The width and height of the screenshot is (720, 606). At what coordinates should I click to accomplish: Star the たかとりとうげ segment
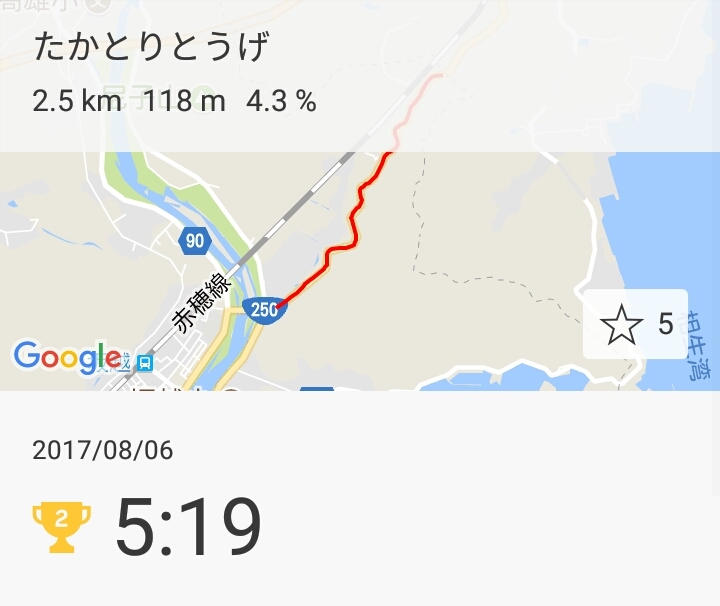click(621, 325)
